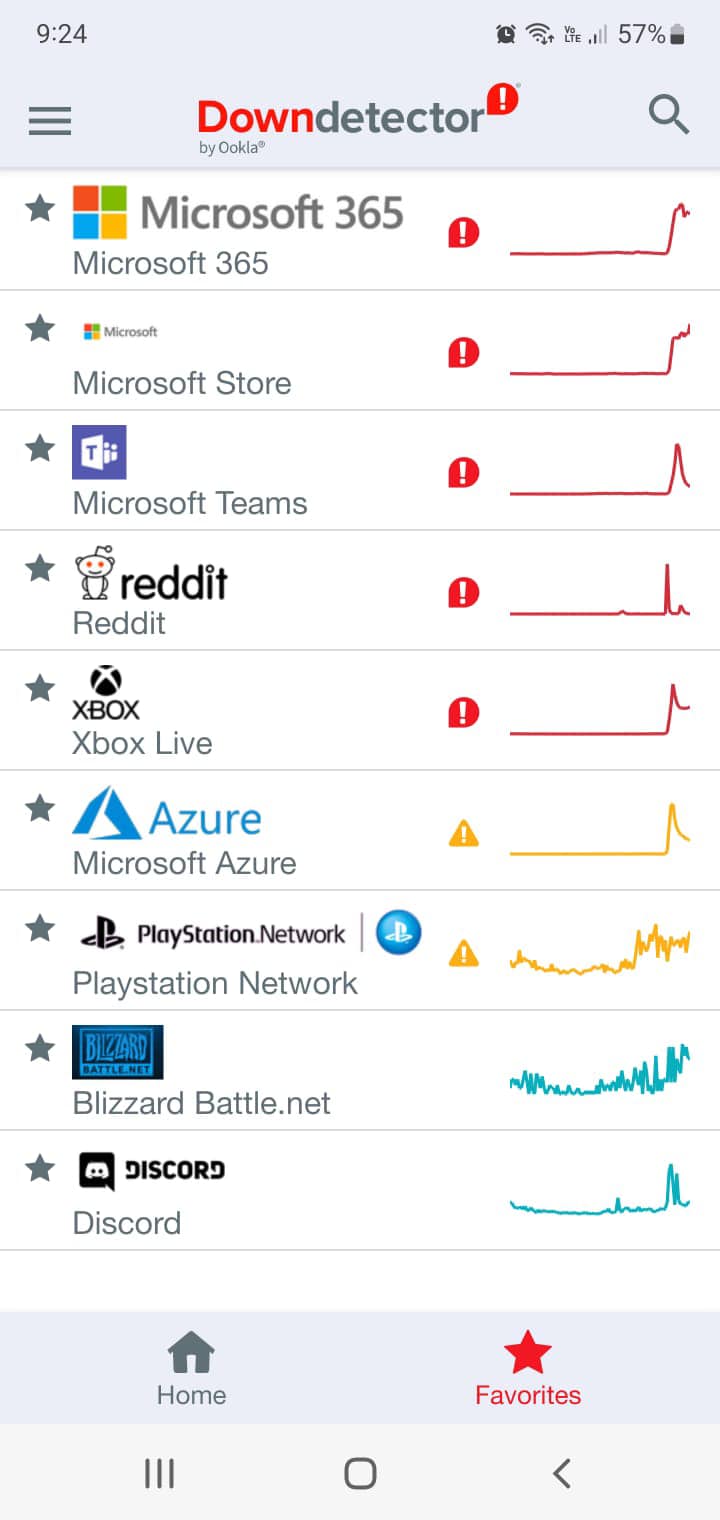This screenshot has height=1520, width=720.
Task: Go back using system back button
Action: pos(561,1473)
